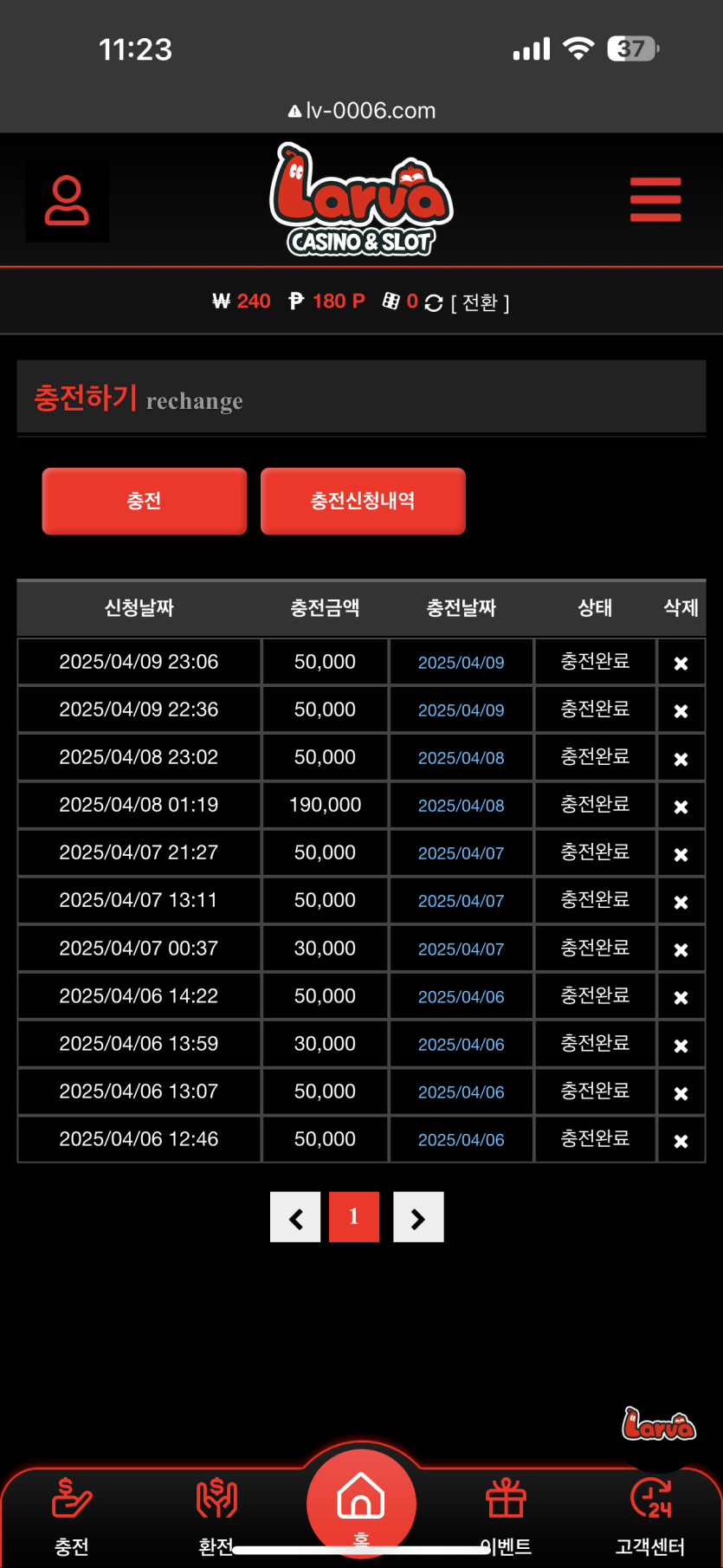723x1568 pixels.
Task: Open 충전신청내역 history button
Action: click(x=363, y=501)
